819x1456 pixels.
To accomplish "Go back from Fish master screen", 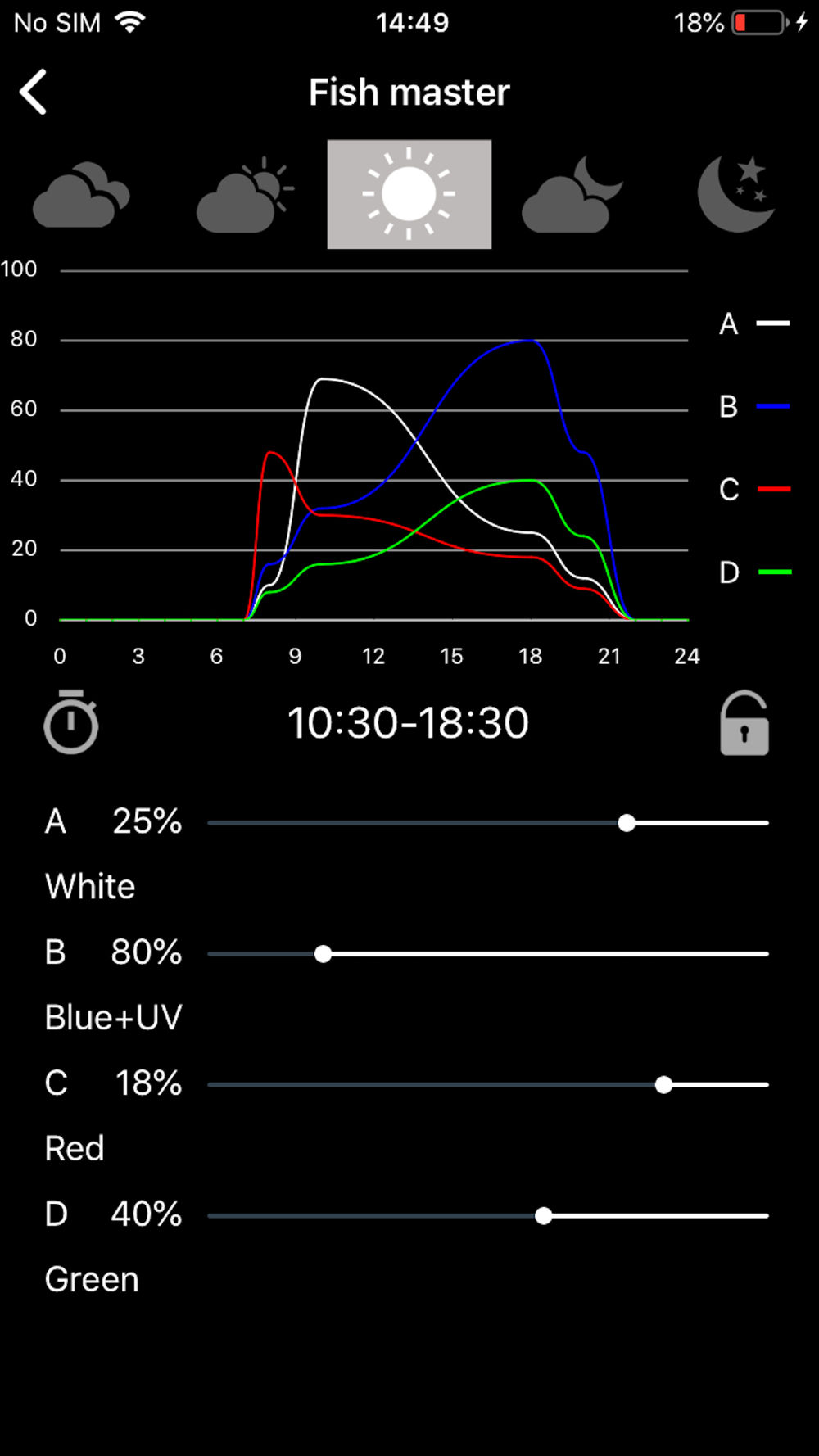I will click(34, 92).
